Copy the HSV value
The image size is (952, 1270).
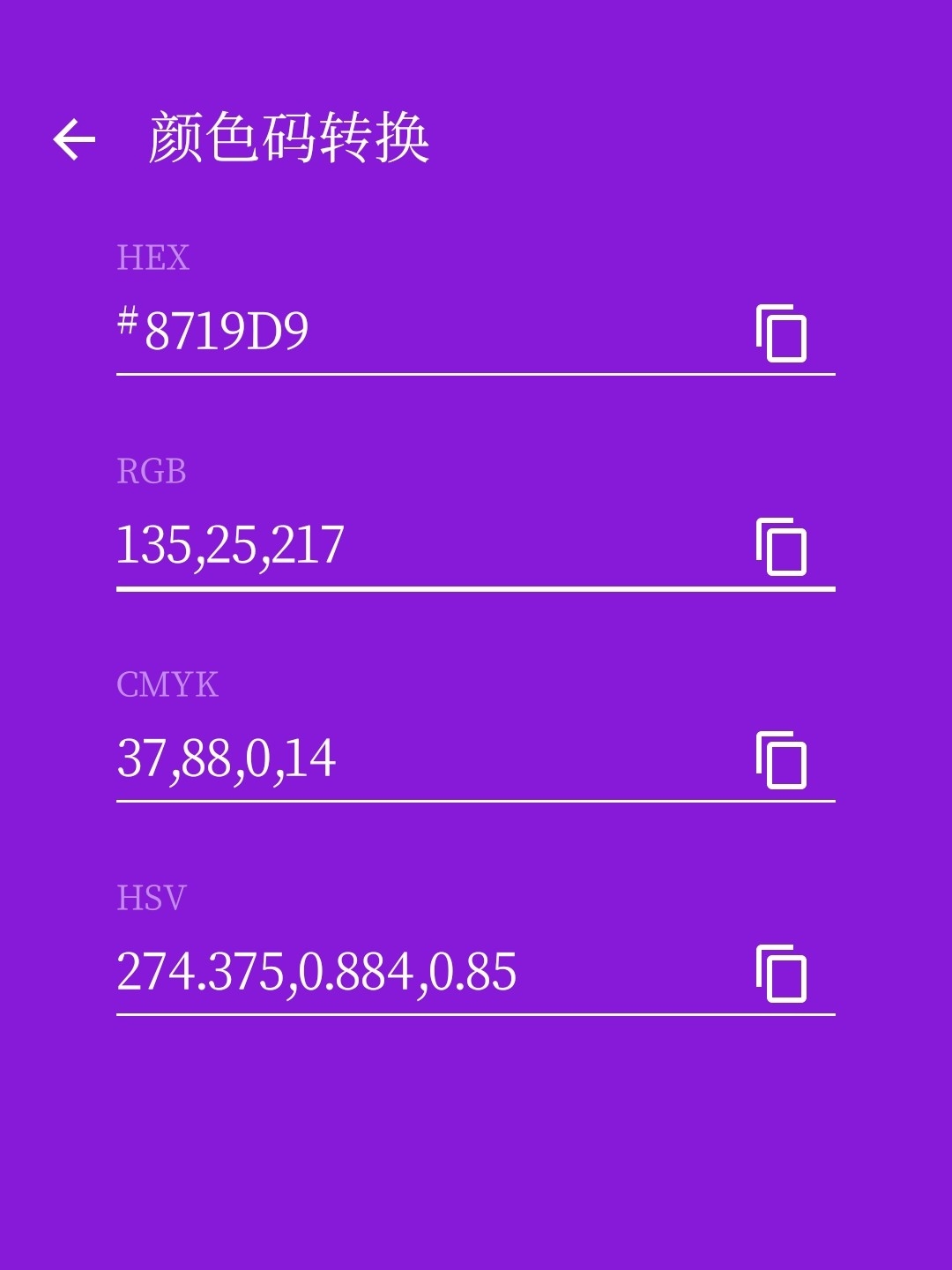781,974
